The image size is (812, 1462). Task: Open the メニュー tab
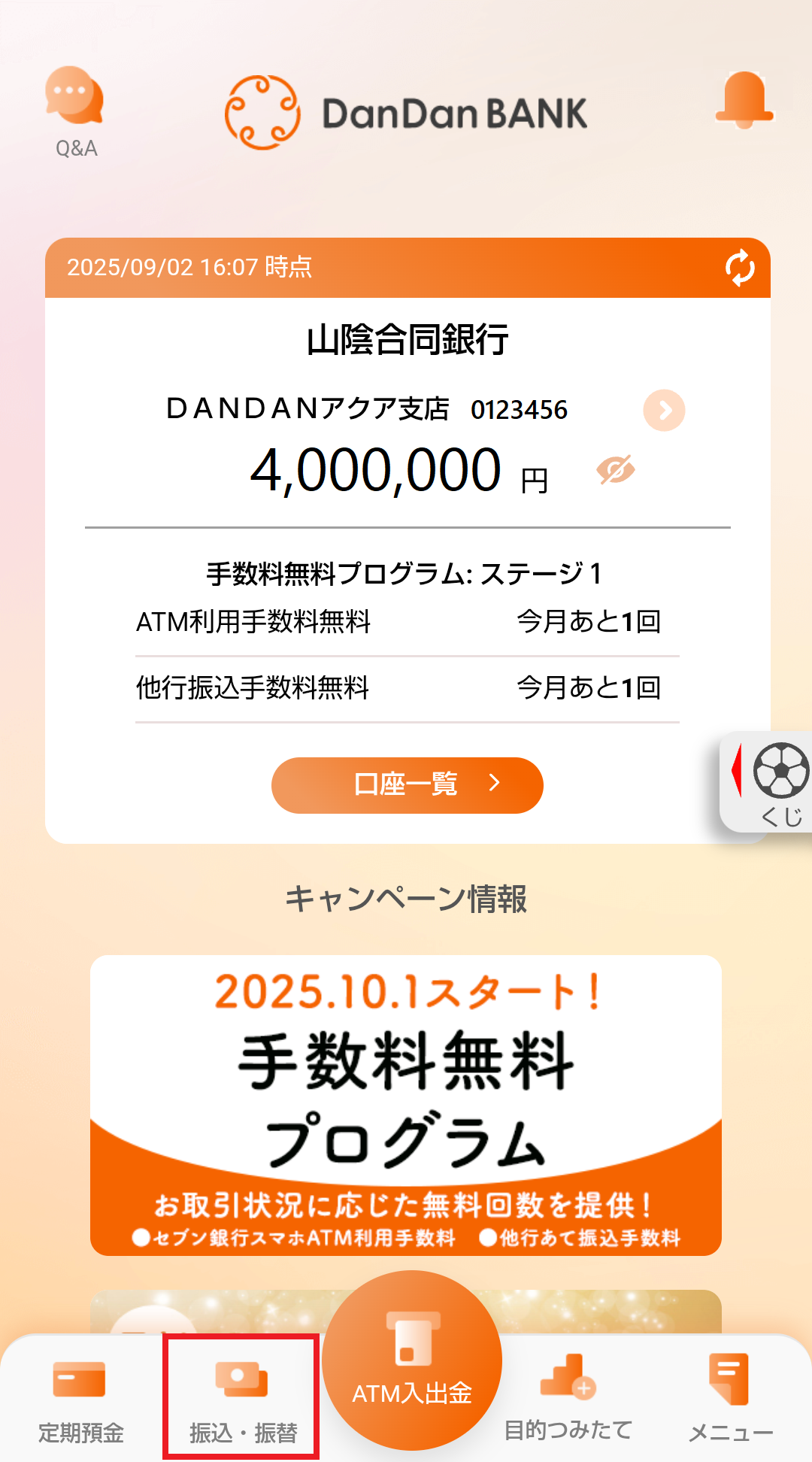tap(730, 1399)
